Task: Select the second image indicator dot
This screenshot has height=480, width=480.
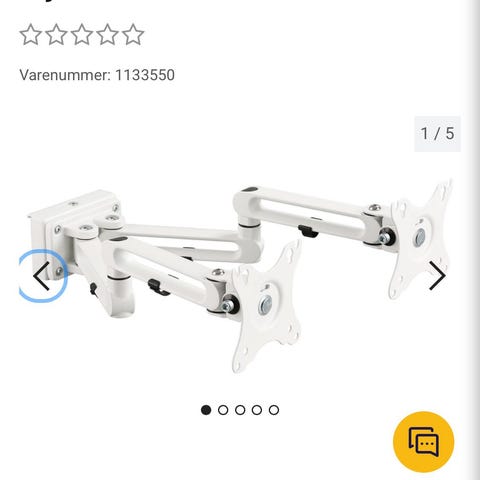Action: (x=223, y=410)
